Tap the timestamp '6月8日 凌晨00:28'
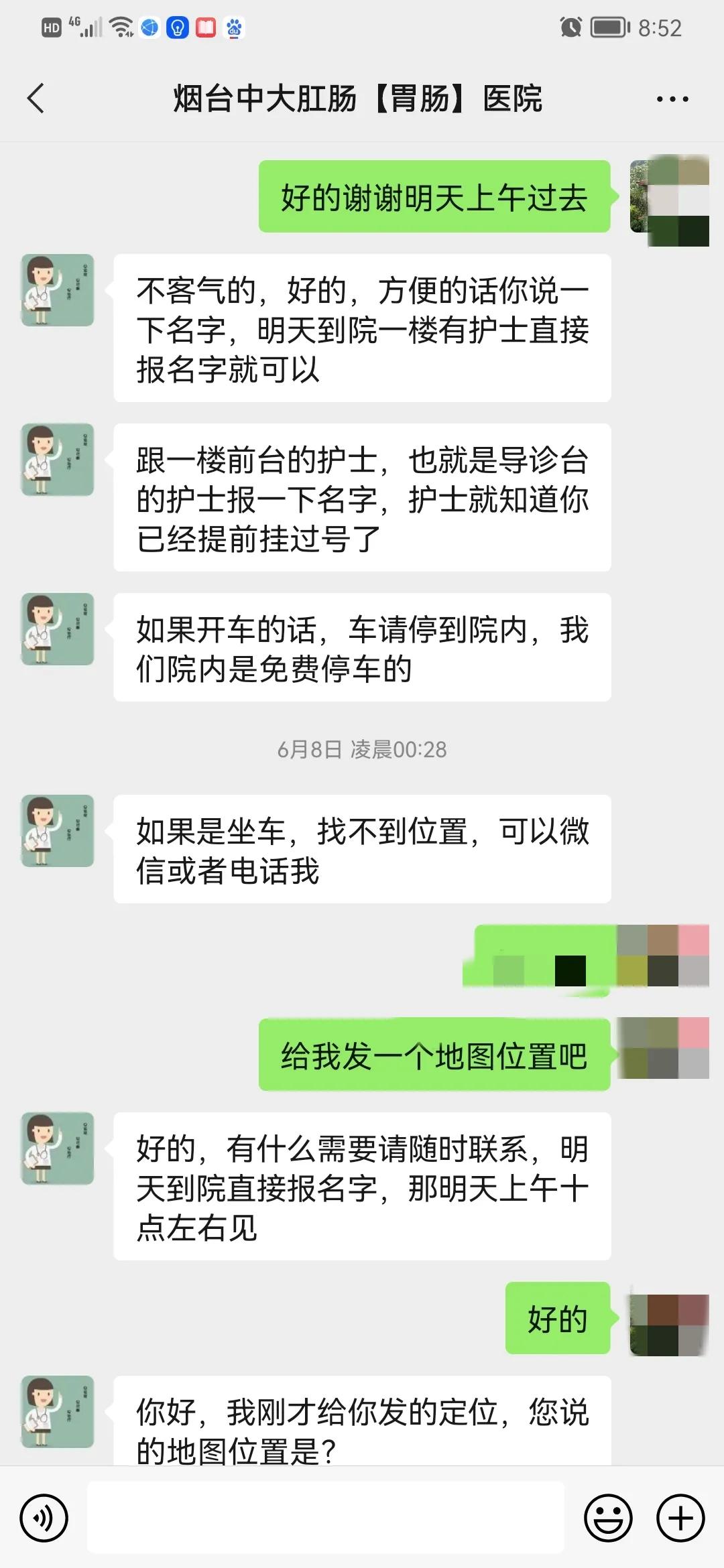Screen dimensions: 724x1568 362,750
